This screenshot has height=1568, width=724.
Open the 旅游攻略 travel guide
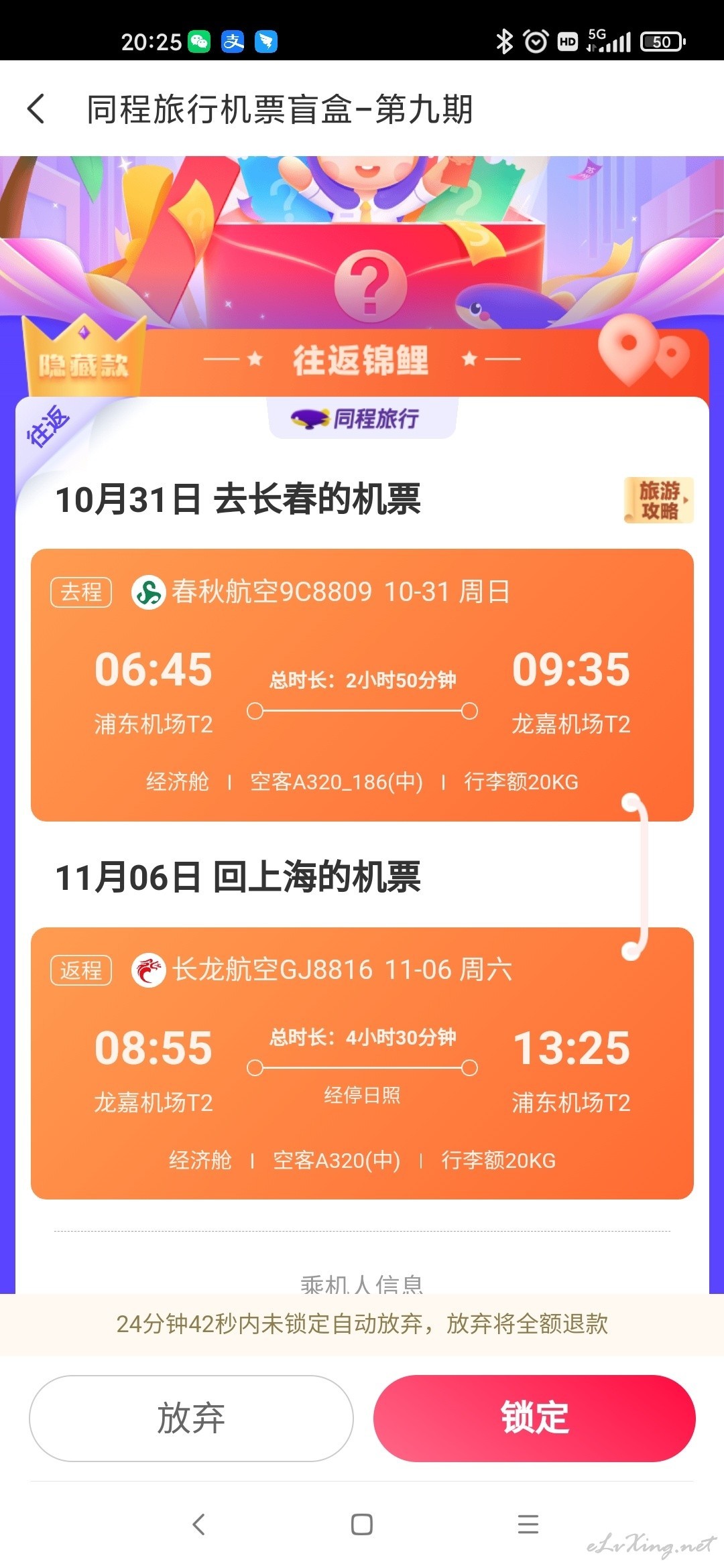(658, 500)
